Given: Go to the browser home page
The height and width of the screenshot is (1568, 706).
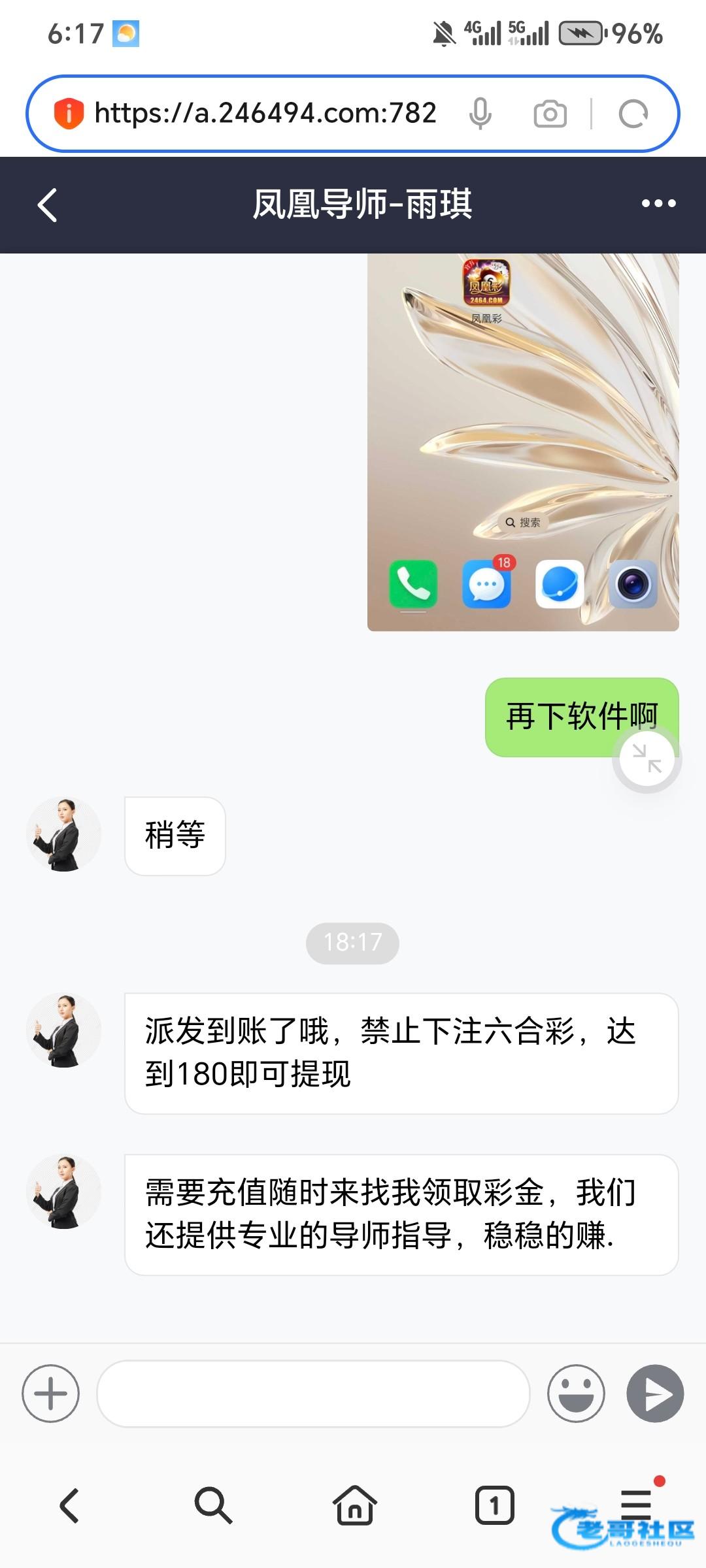Looking at the screenshot, I should pyautogui.click(x=354, y=1505).
